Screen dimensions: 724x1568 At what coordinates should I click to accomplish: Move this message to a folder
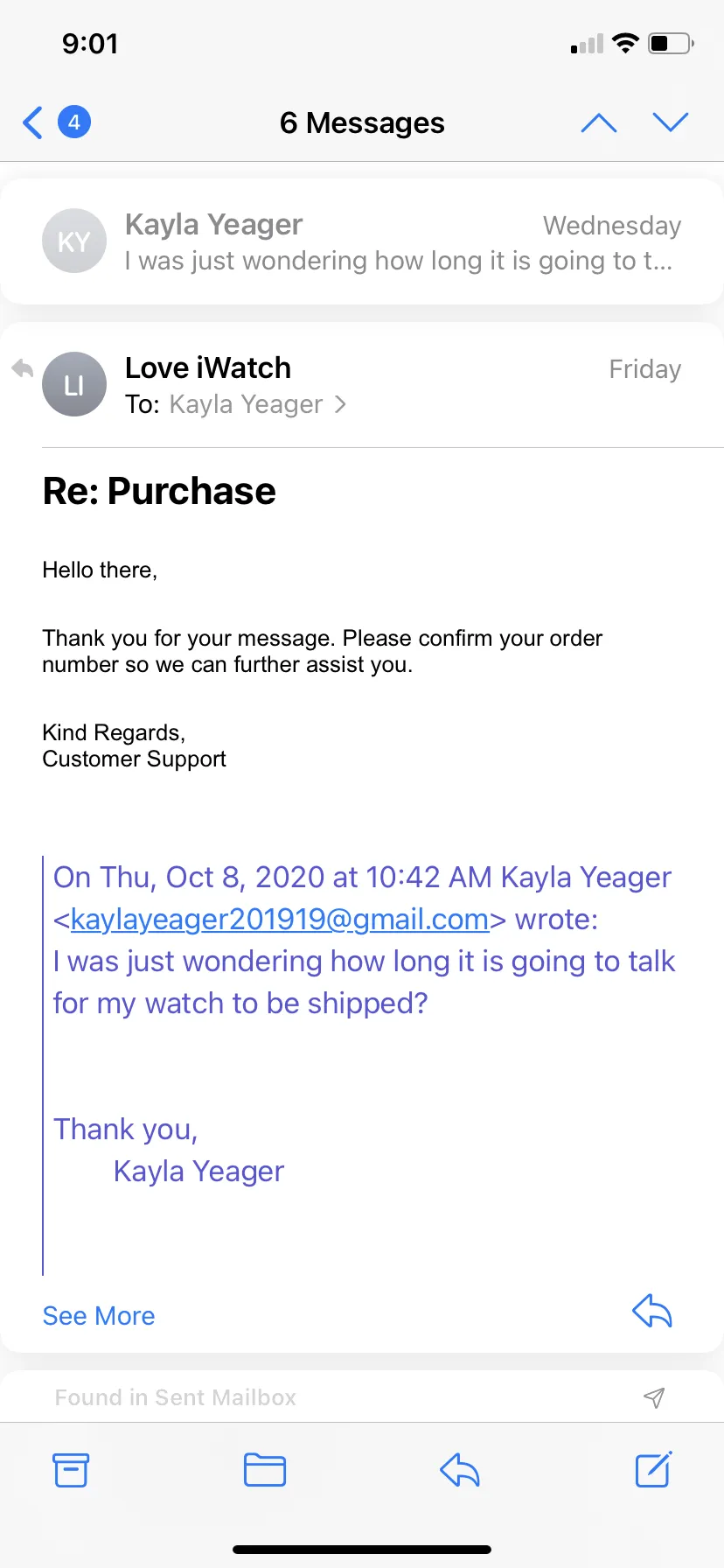(265, 1470)
